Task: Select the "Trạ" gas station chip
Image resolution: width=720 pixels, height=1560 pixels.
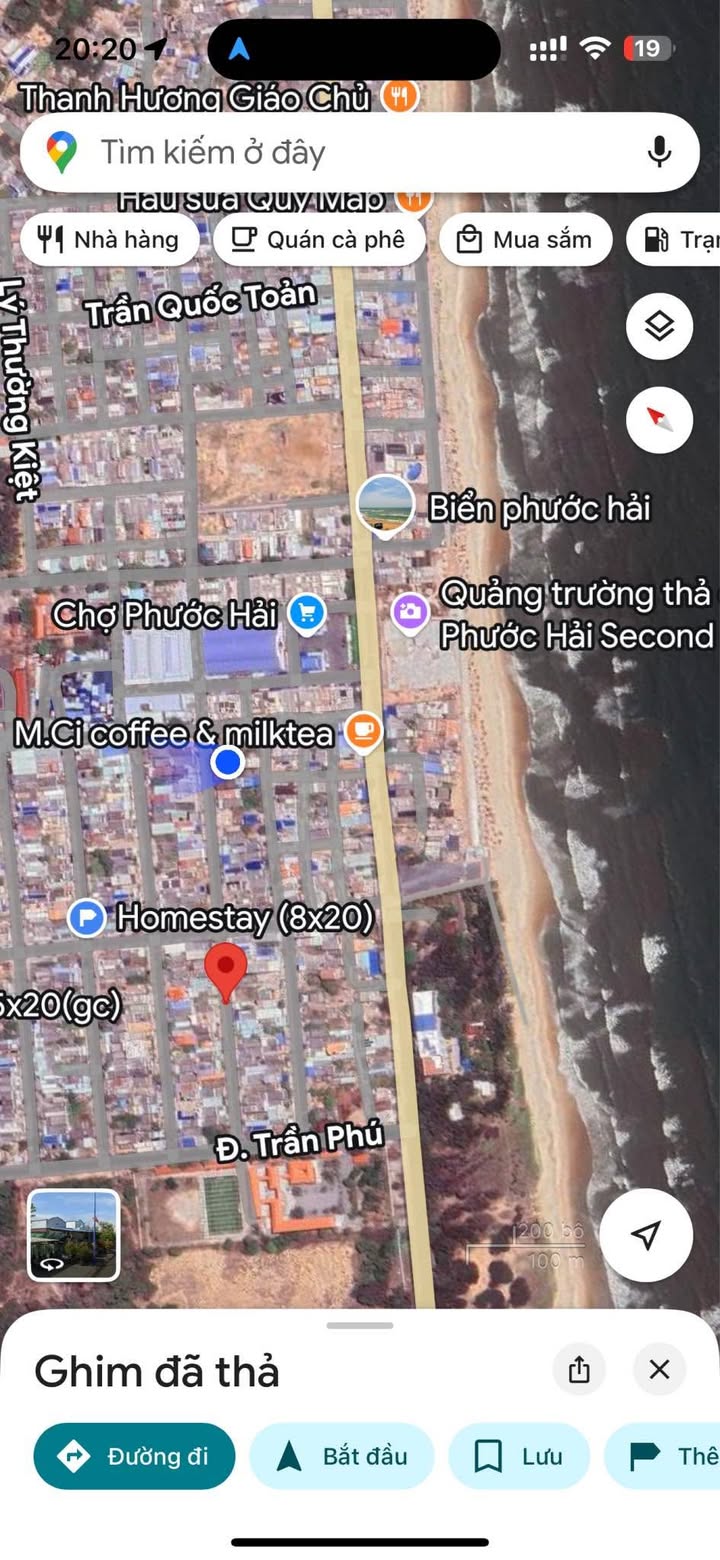Action: point(675,240)
